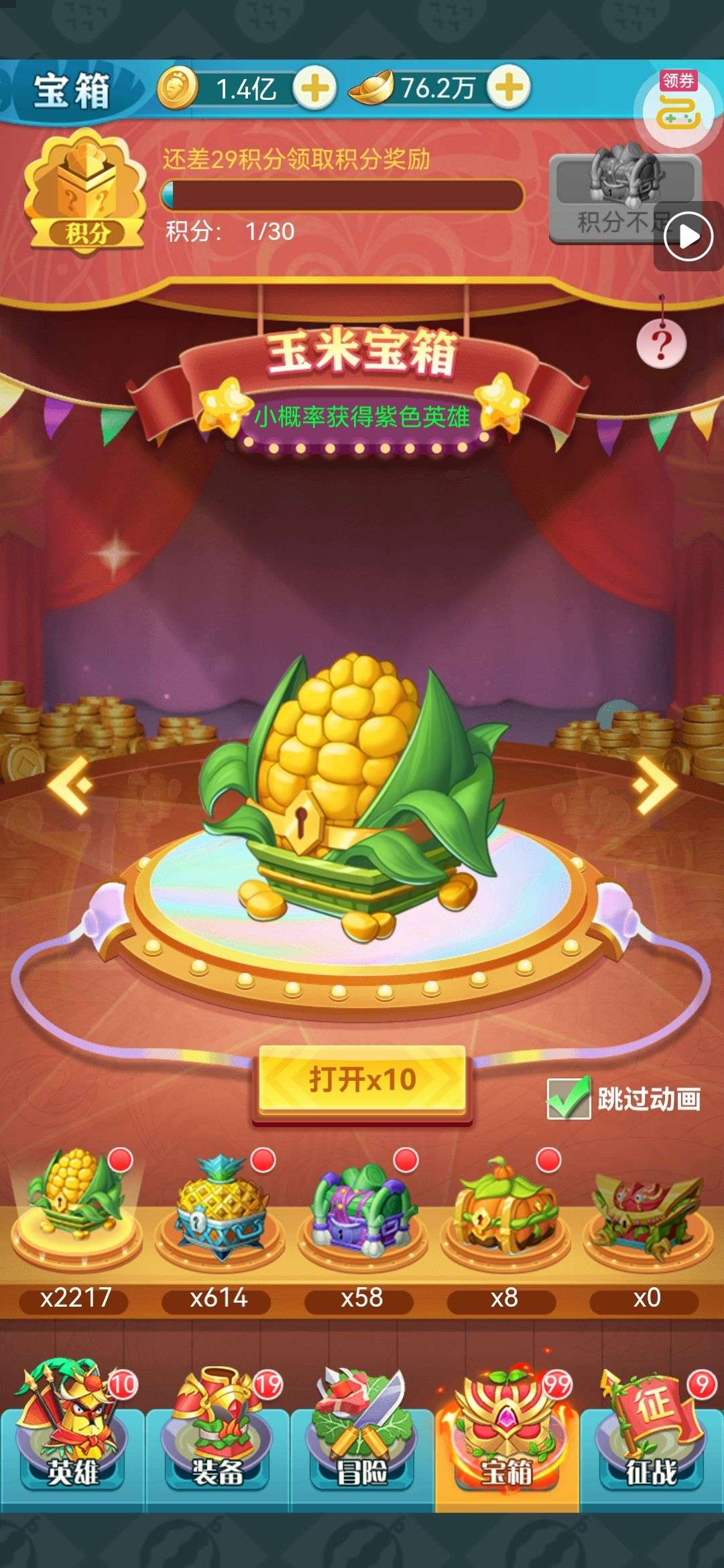Viewport: 724px width, 1568px height.
Task: Select the corn chest with x2217
Action: (75, 1199)
